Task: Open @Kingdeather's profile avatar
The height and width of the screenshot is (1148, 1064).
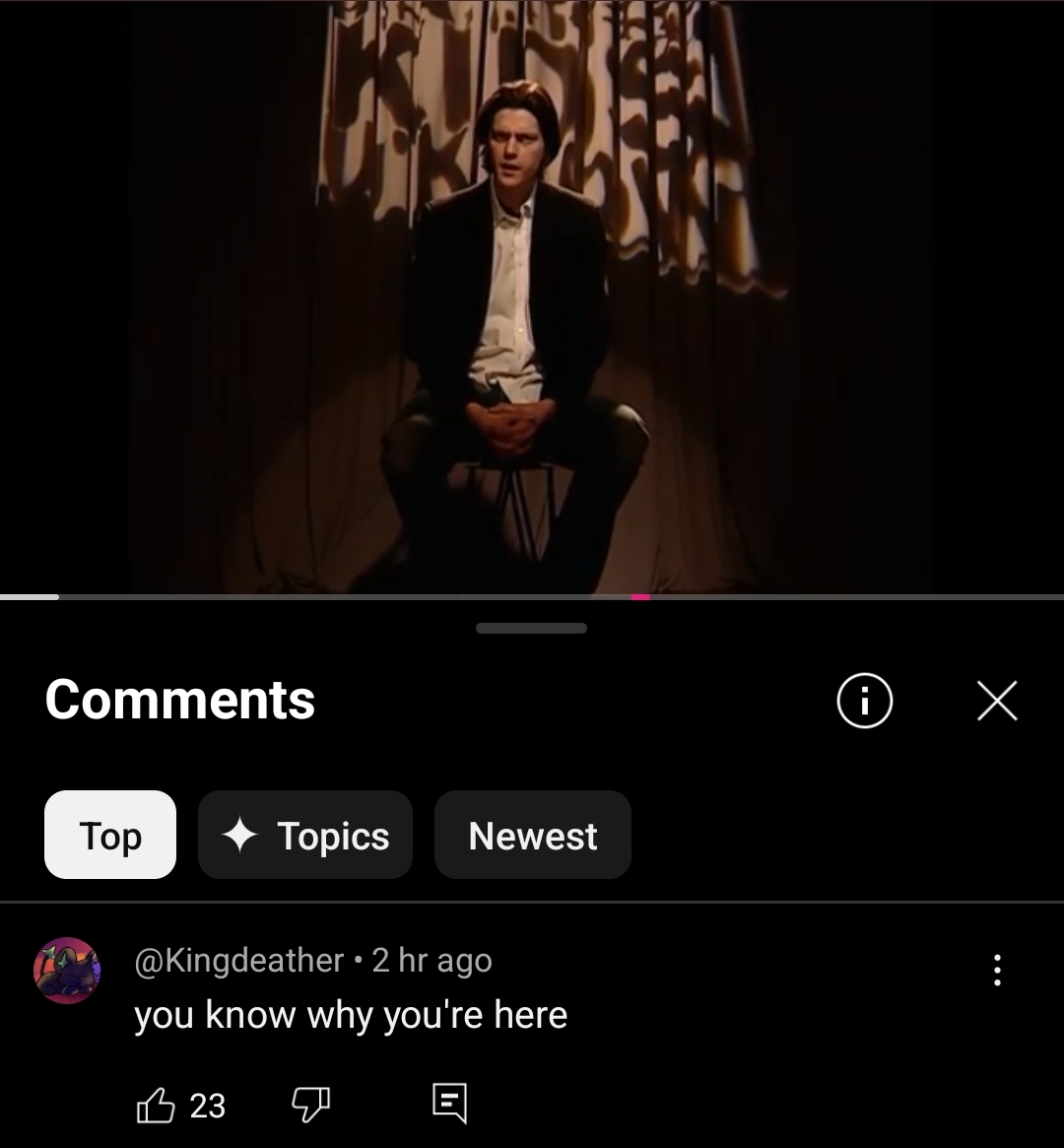Action: coord(67,971)
